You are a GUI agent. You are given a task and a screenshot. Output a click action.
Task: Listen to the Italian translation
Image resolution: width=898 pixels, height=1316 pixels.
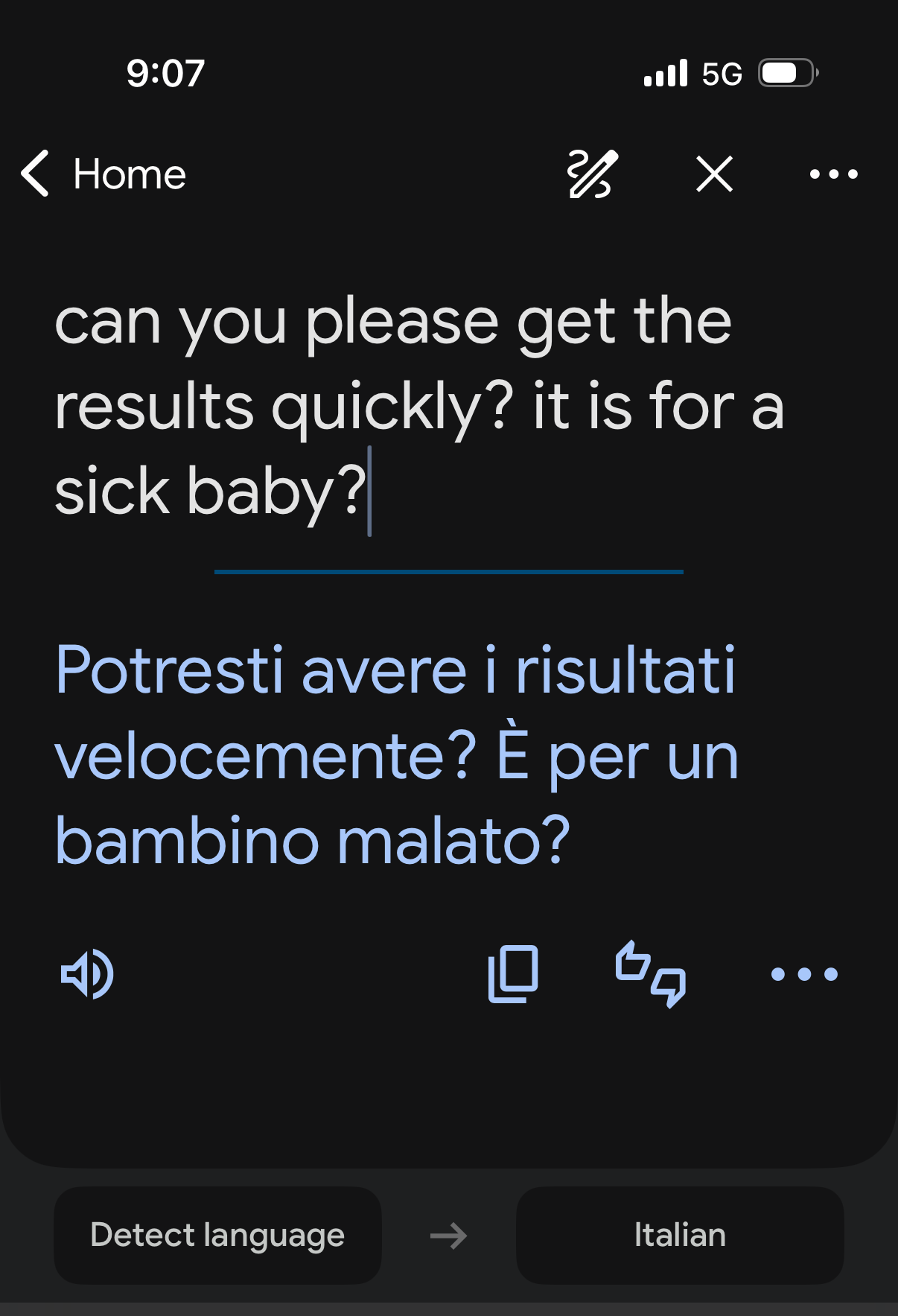click(87, 974)
